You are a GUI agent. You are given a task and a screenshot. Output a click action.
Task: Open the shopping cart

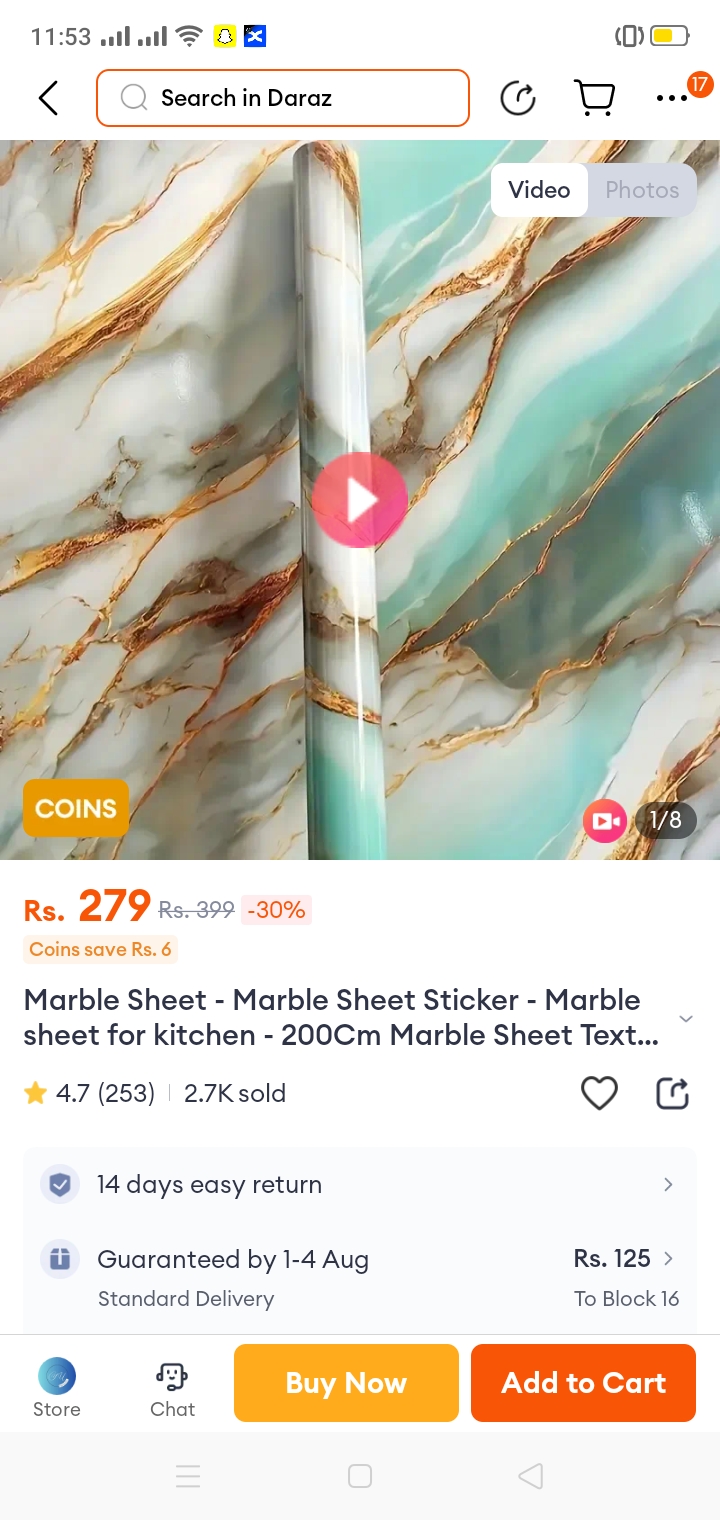pos(594,98)
